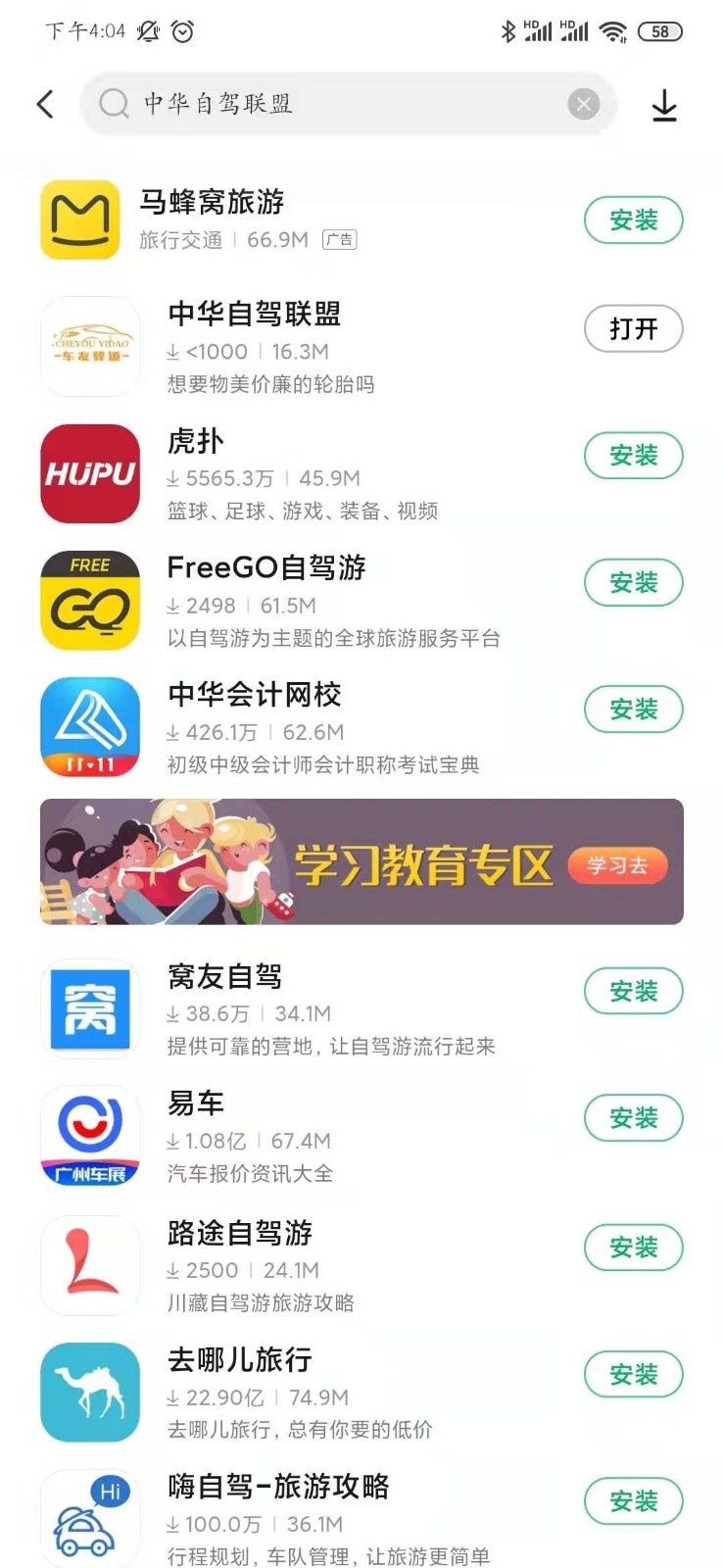
Task: Install 窝友自驾
Action: [633, 992]
